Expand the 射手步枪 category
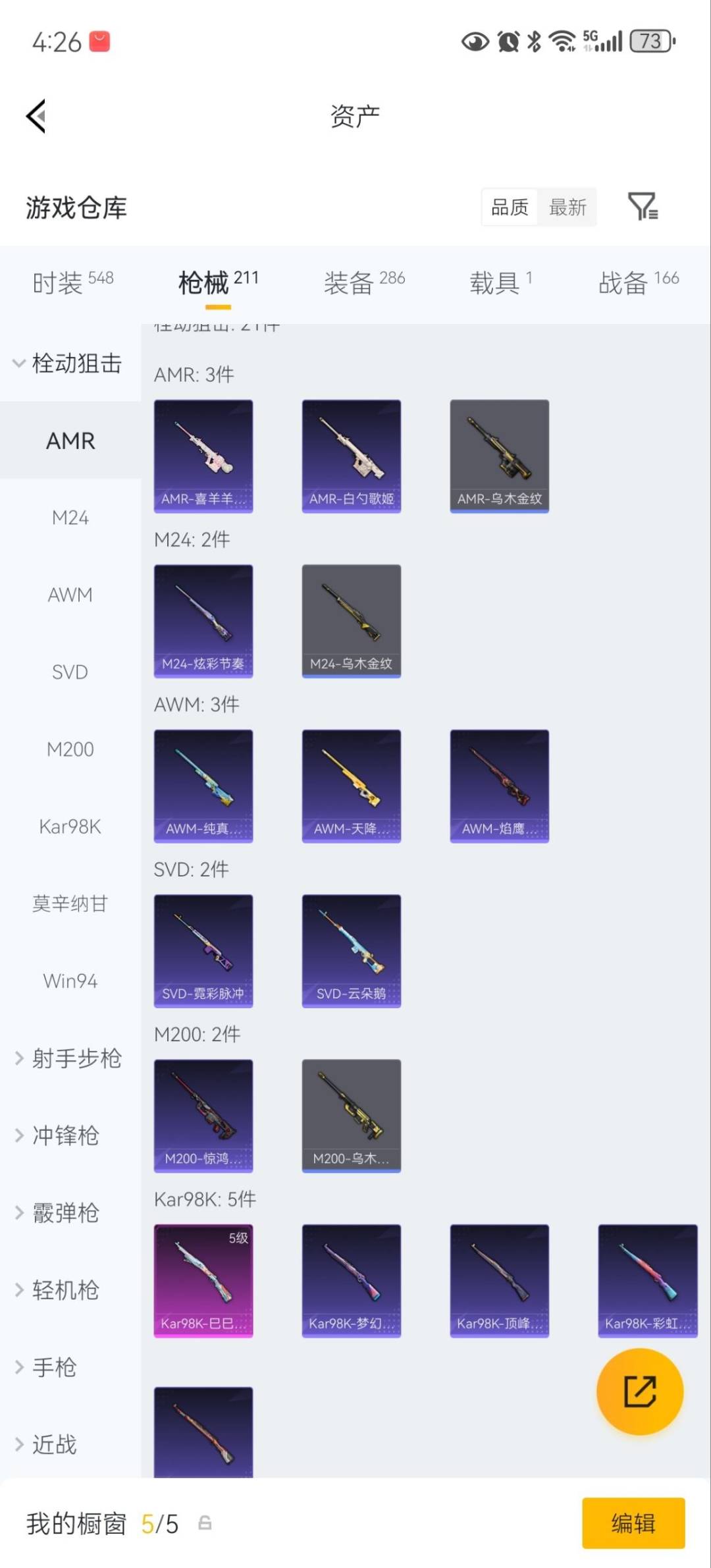The image size is (711, 1568). point(72,1058)
